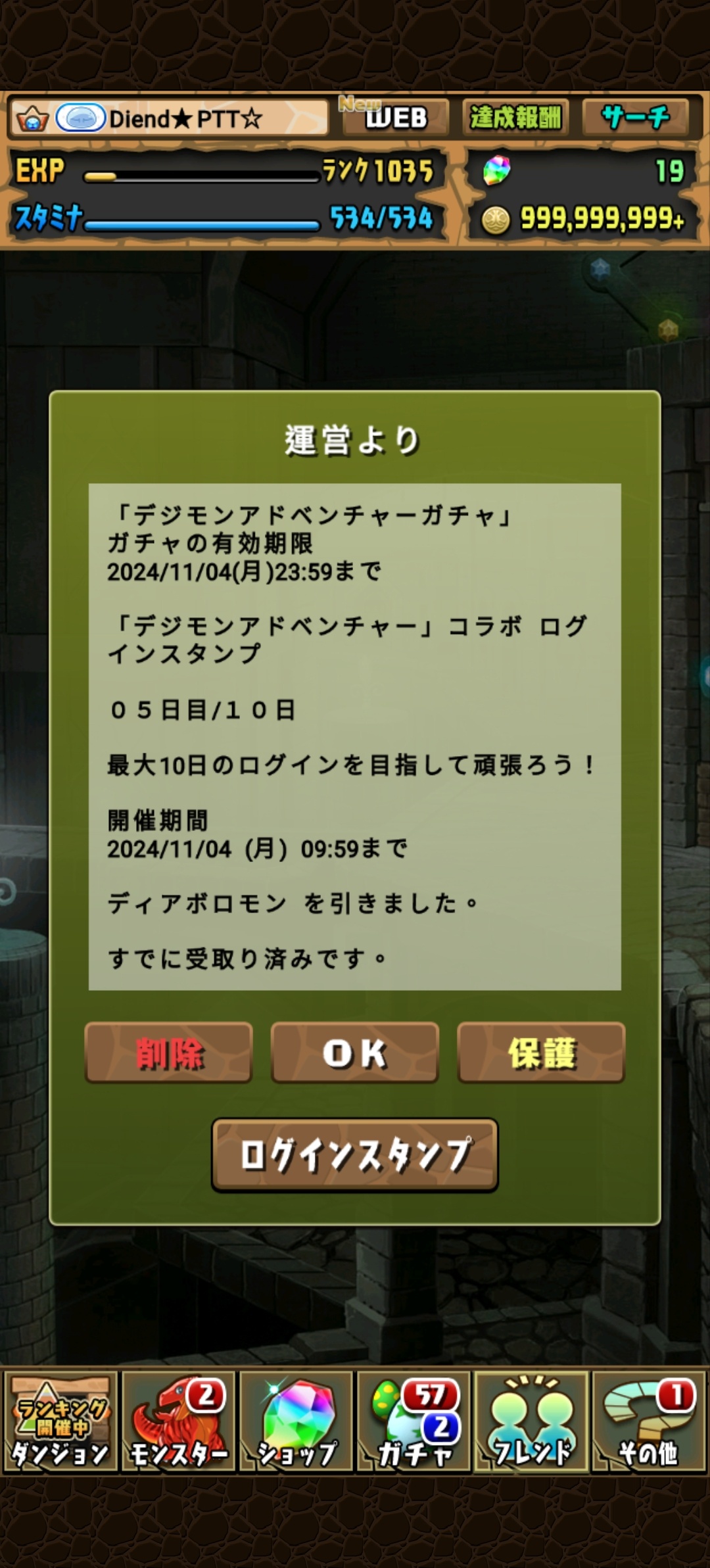Protect this mail with 保護

(541, 1053)
